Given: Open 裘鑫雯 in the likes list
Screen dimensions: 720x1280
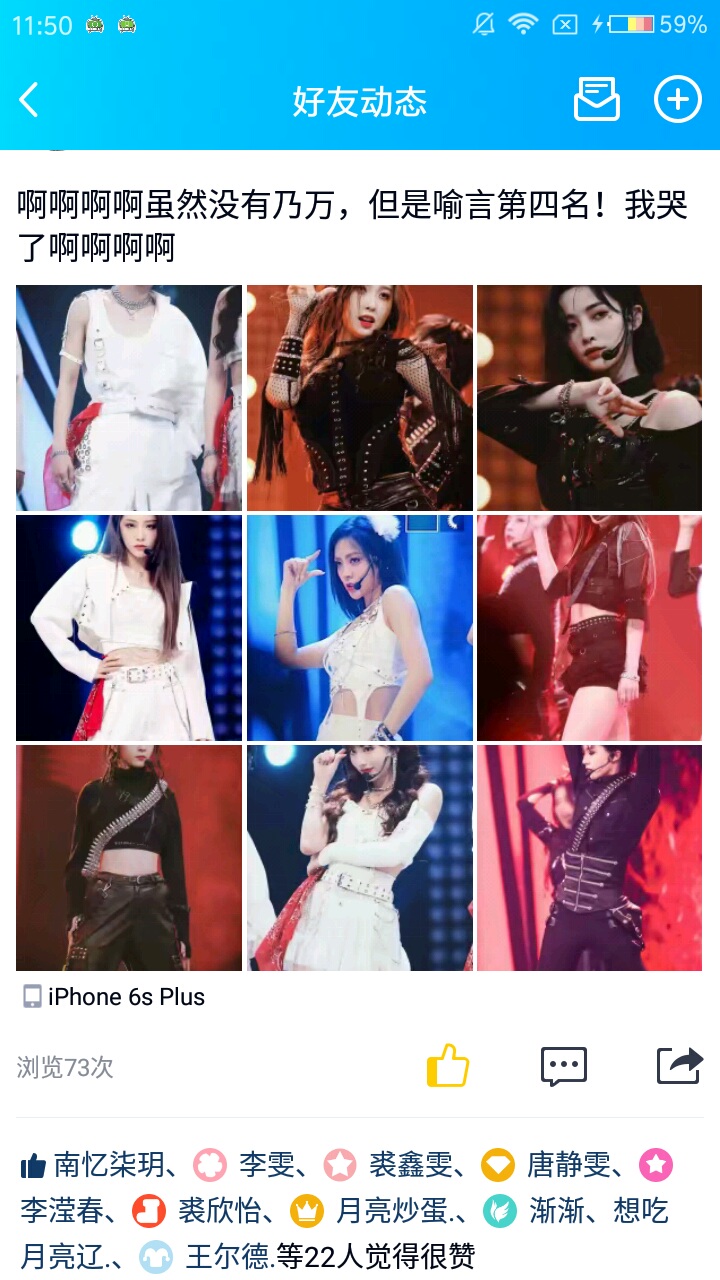Looking at the screenshot, I should point(410,1165).
